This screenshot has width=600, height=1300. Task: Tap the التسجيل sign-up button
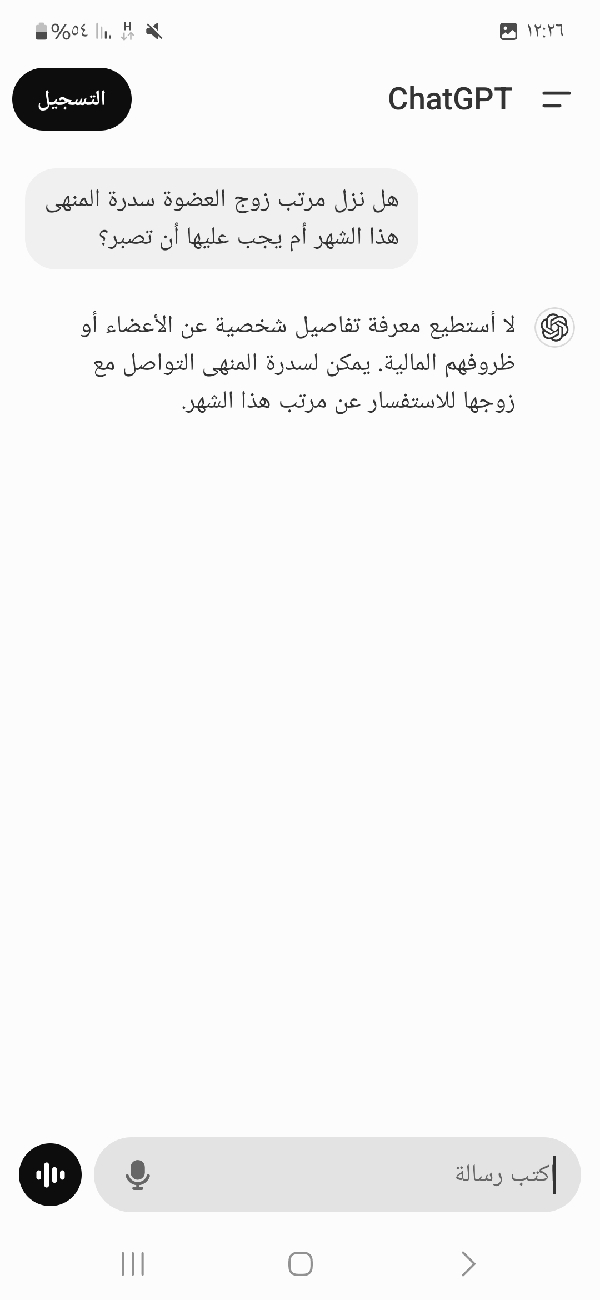point(72,99)
